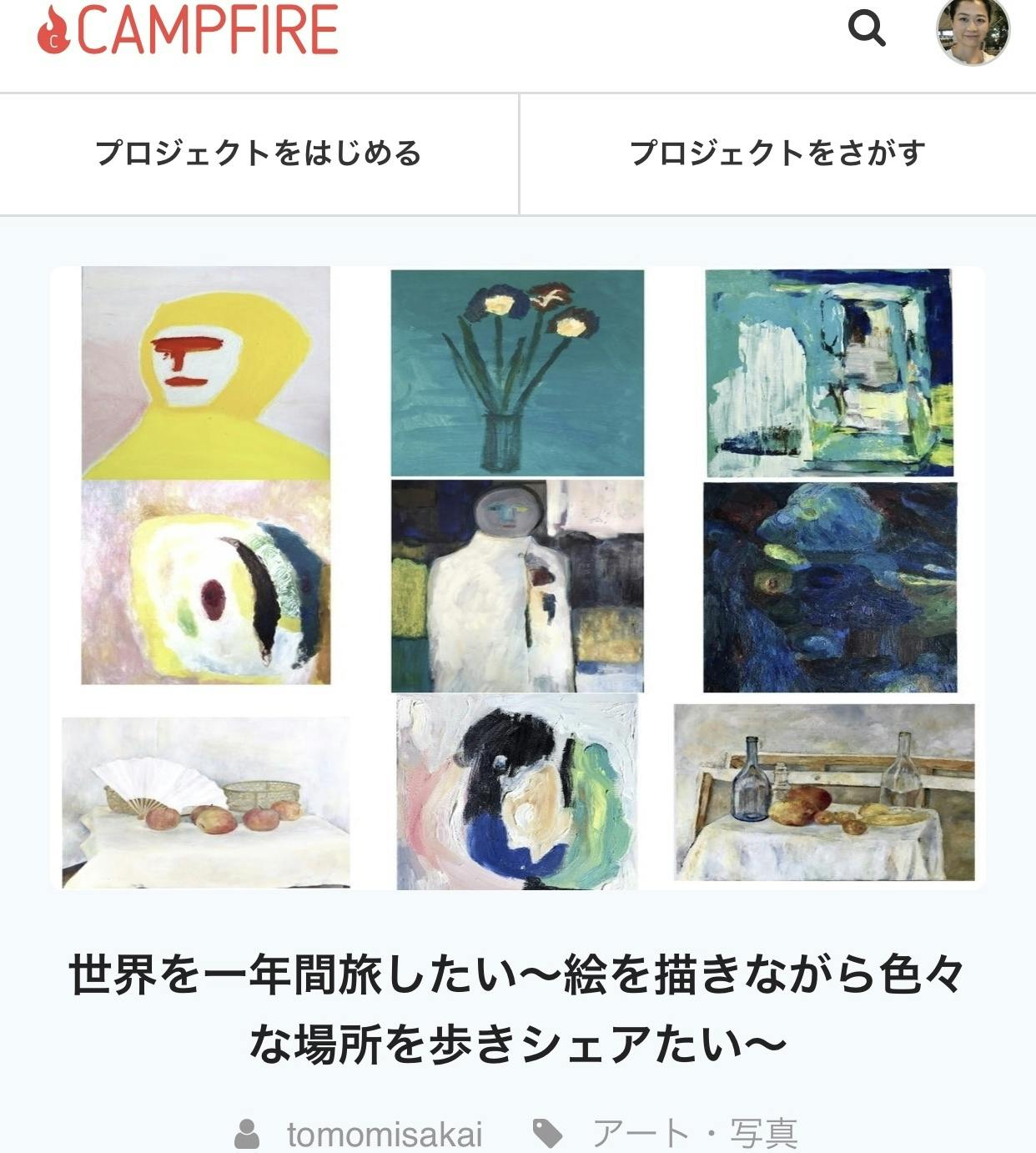Go to the CAMPFIRE home page

189,30
